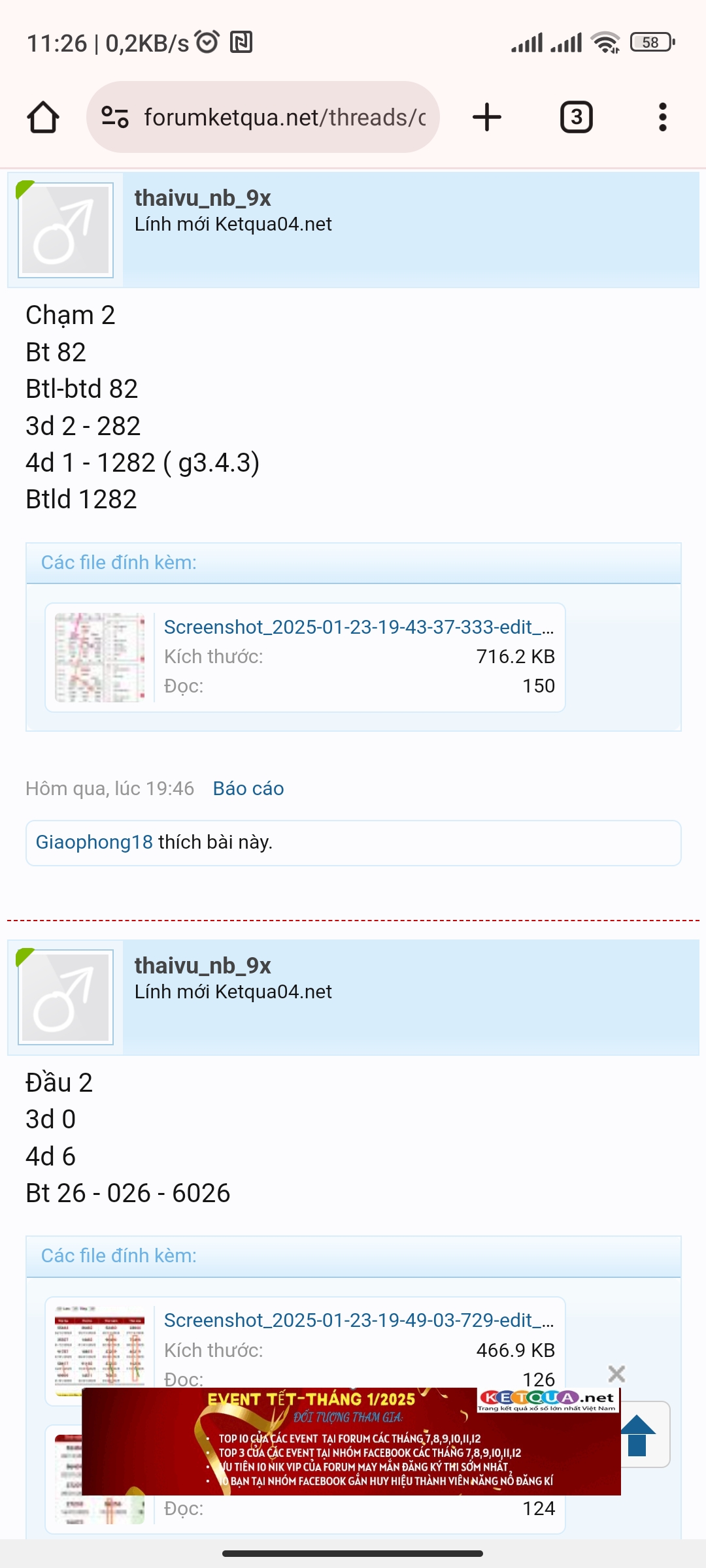Open the Screenshot 19-43-37-333 attachment link

[x=359, y=627]
